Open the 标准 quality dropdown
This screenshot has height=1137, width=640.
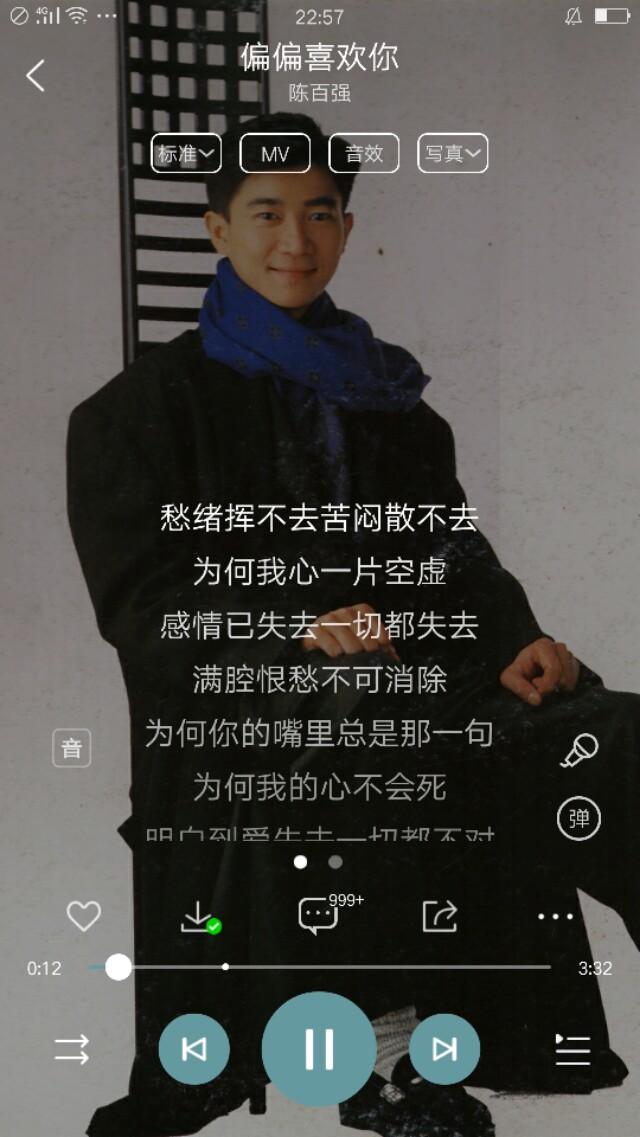pos(186,154)
